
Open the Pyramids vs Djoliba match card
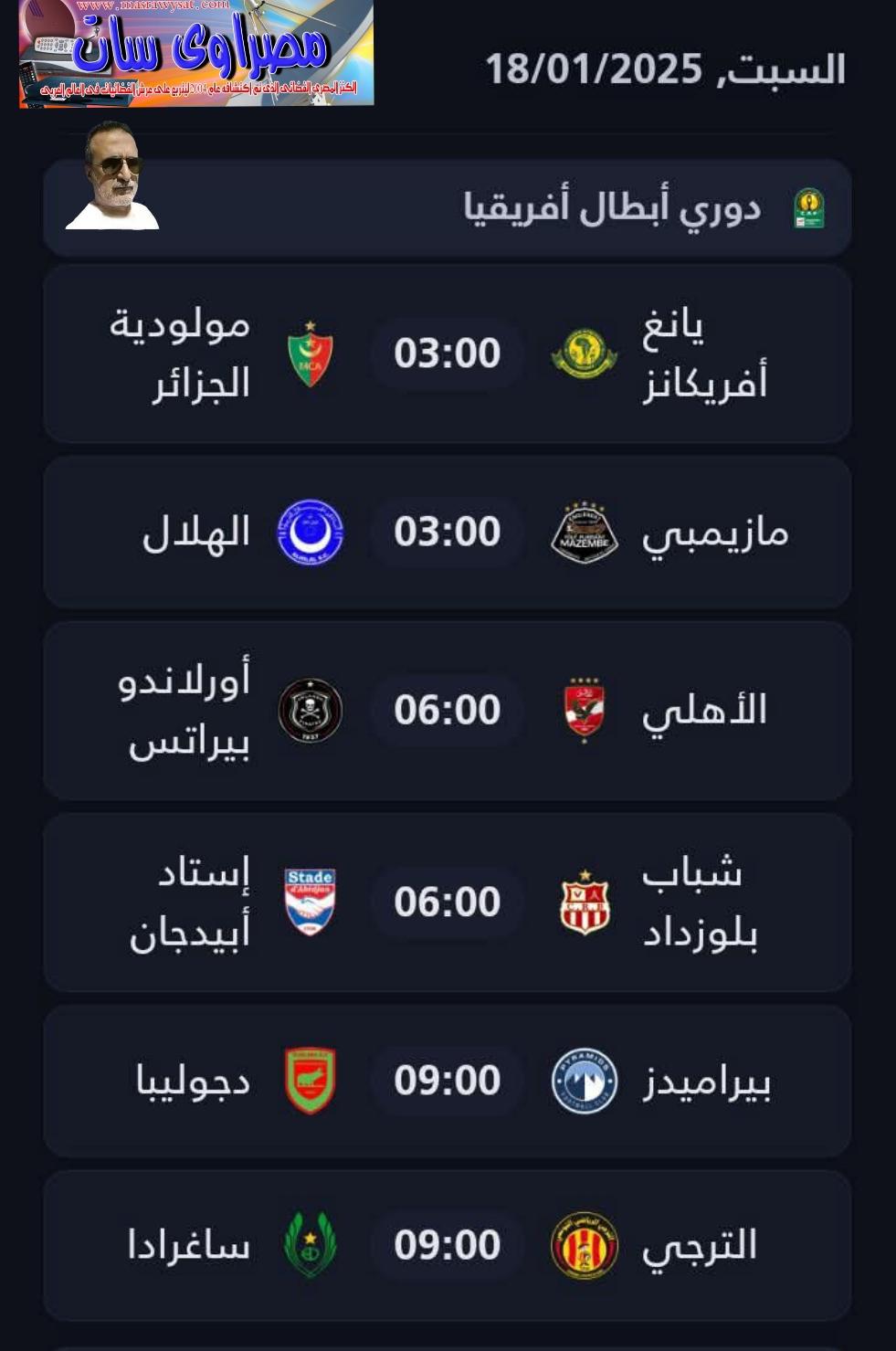tap(447, 1081)
